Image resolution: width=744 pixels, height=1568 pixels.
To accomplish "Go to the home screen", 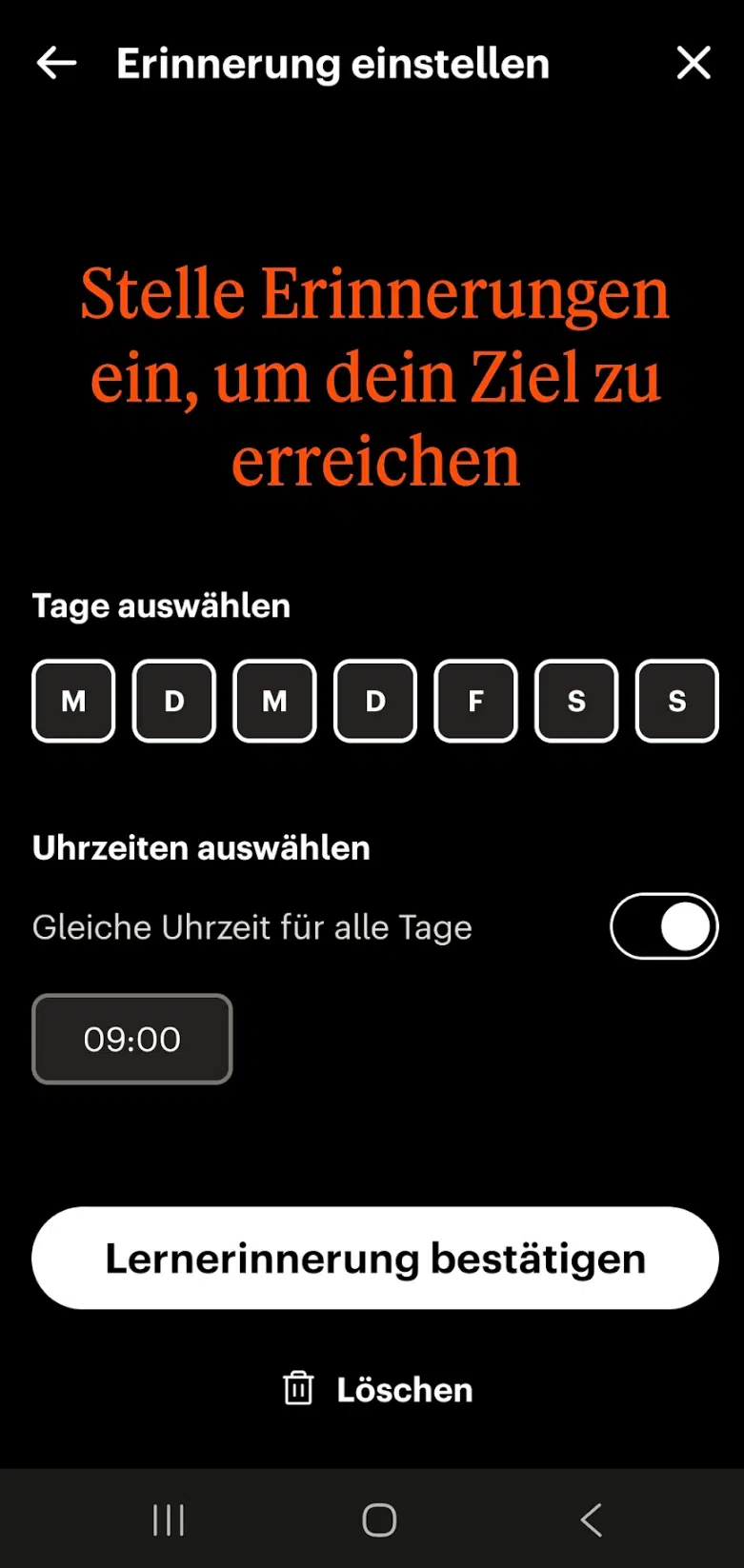I will coord(379,1519).
